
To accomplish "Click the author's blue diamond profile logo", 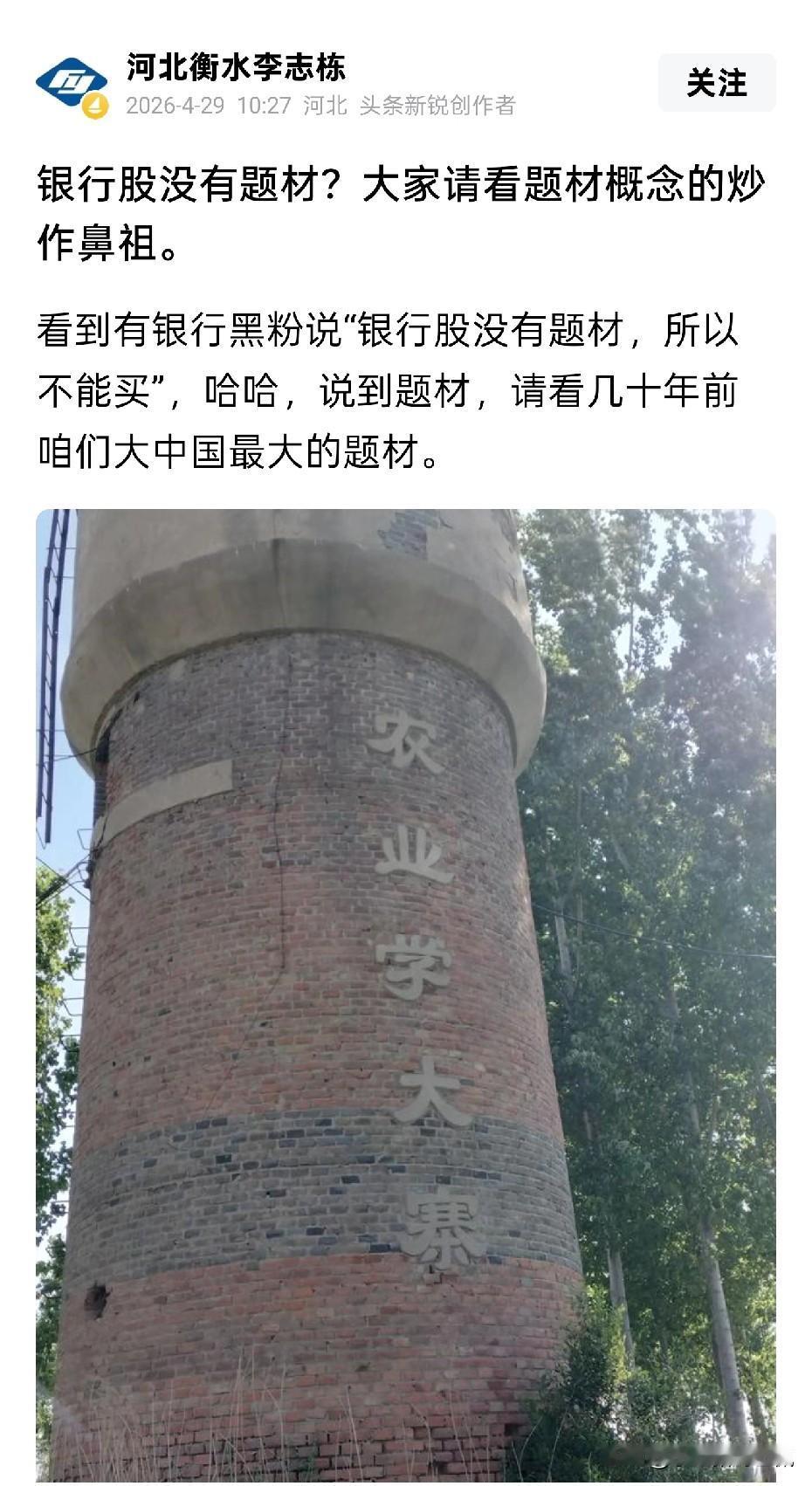I will point(72,82).
